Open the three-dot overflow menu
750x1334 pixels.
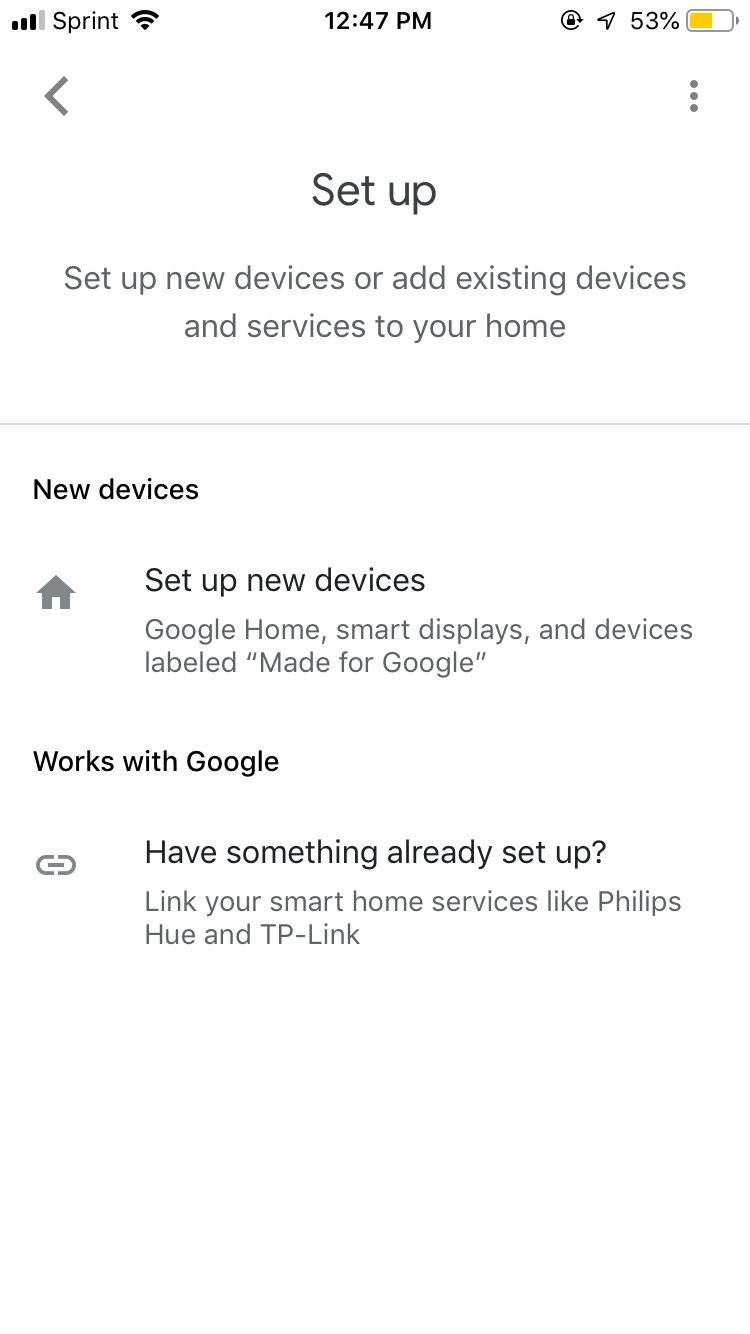click(693, 96)
